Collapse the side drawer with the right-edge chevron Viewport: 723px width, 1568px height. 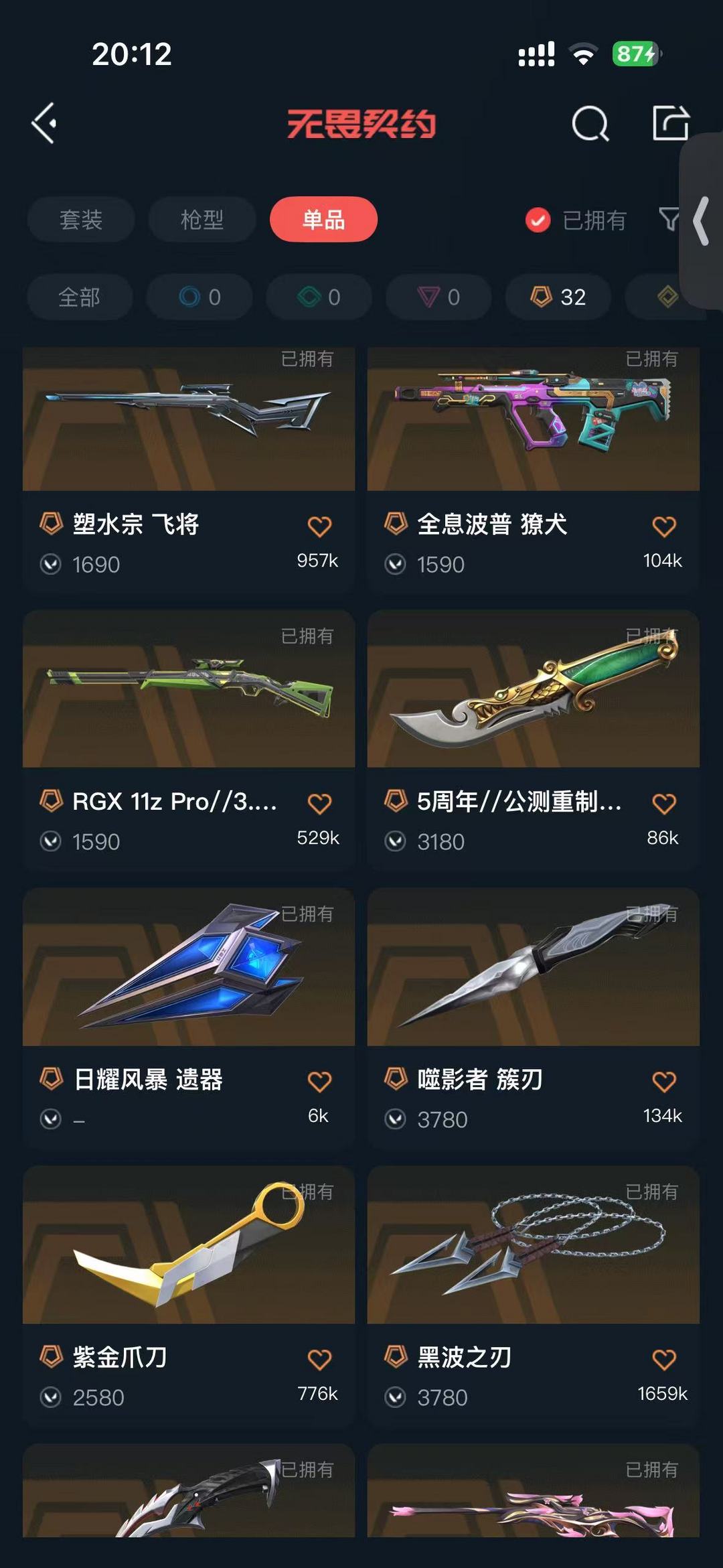[700, 220]
